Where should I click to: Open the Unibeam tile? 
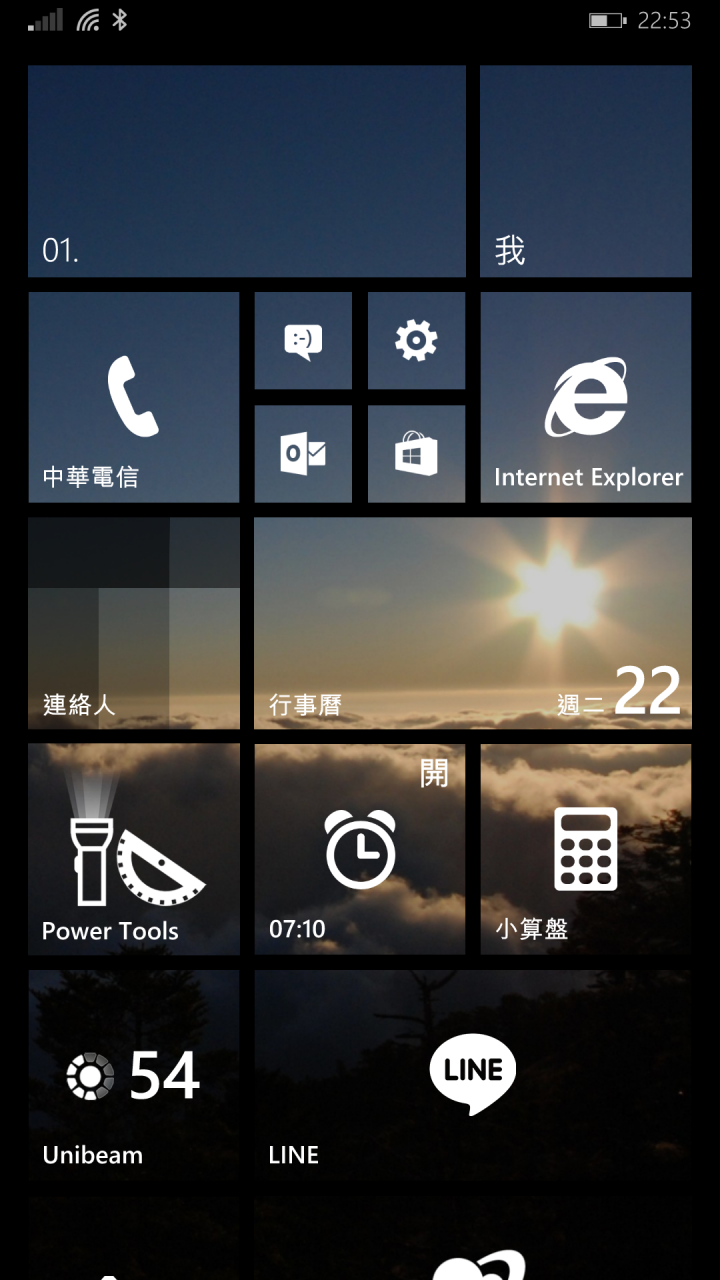(134, 1075)
